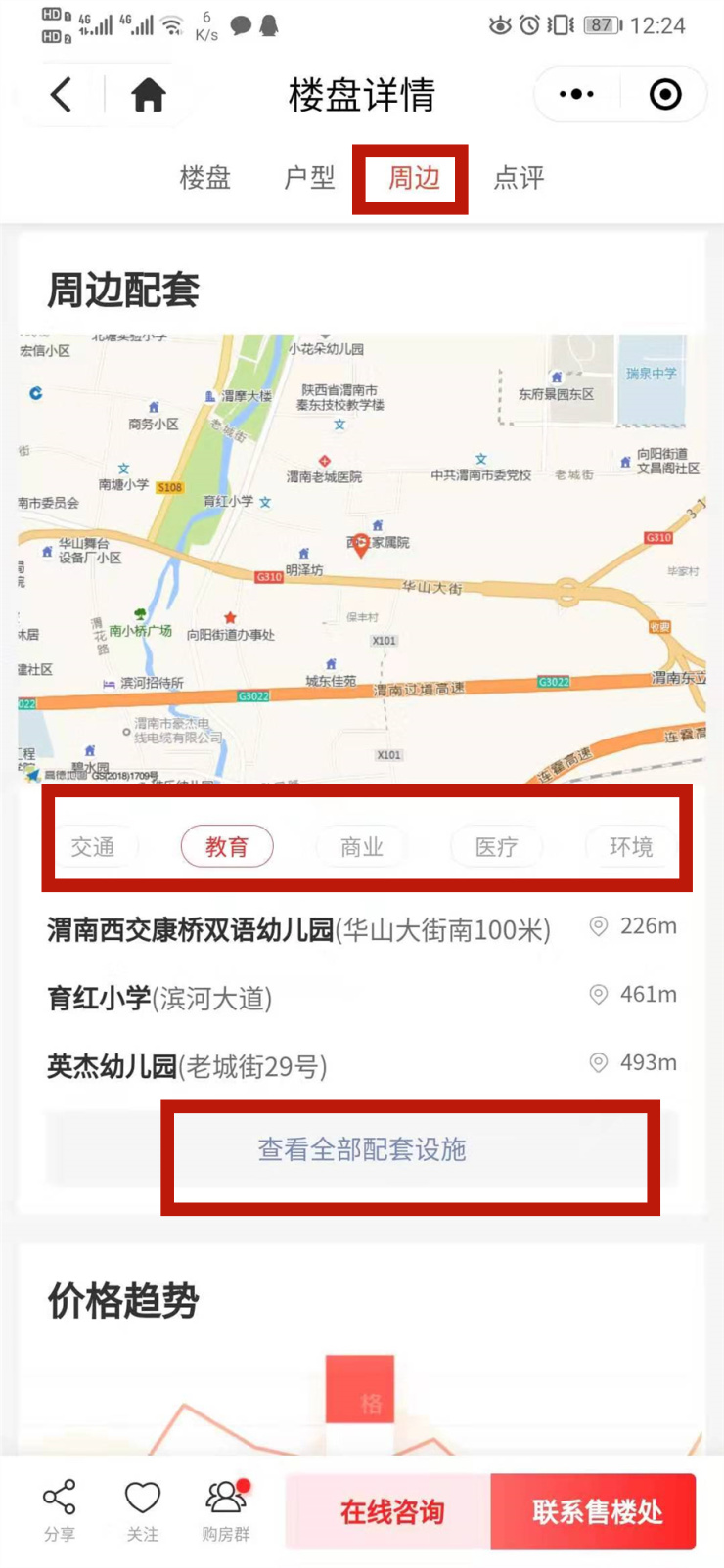724x1568 pixels.
Task: Select the 教育 facility chip
Action: 227,847
